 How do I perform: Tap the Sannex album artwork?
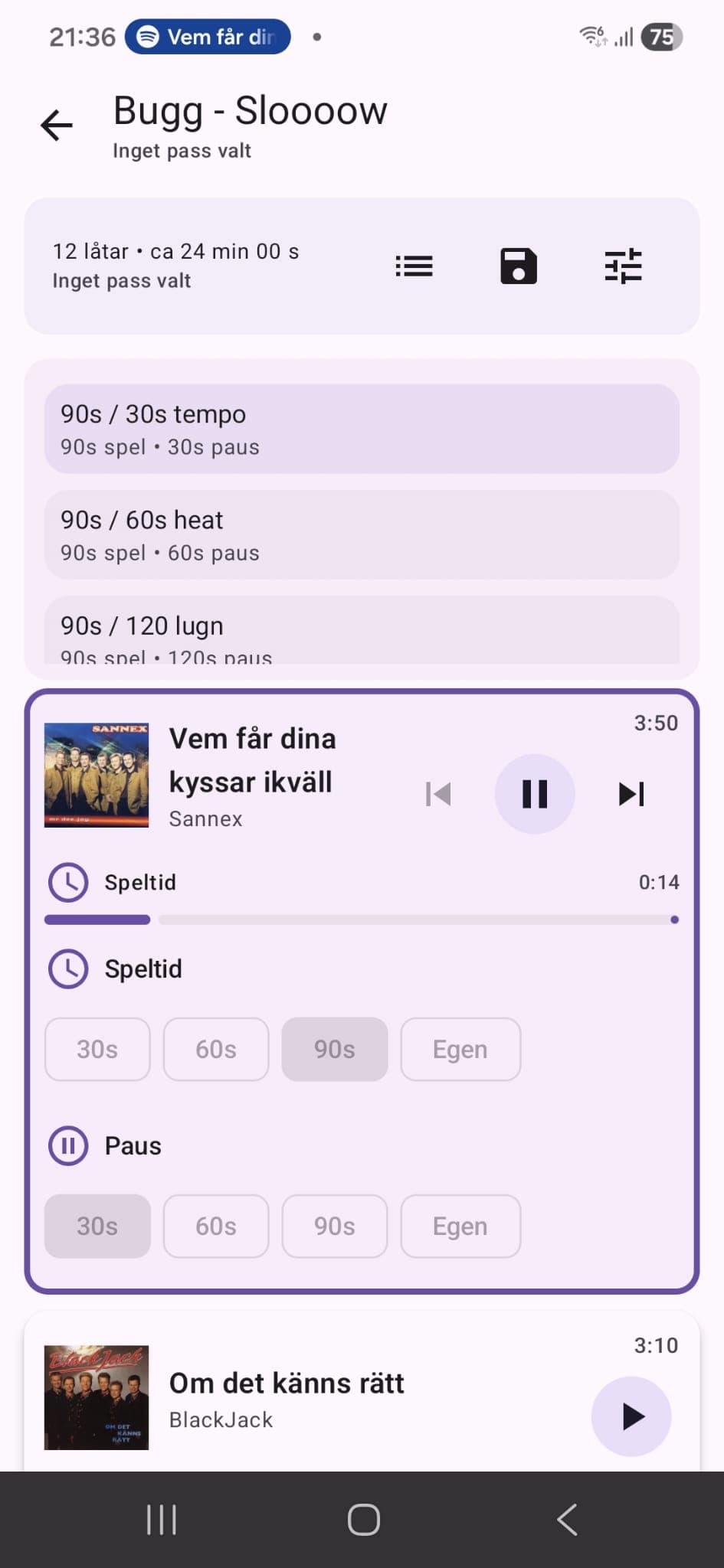pyautogui.click(x=97, y=775)
